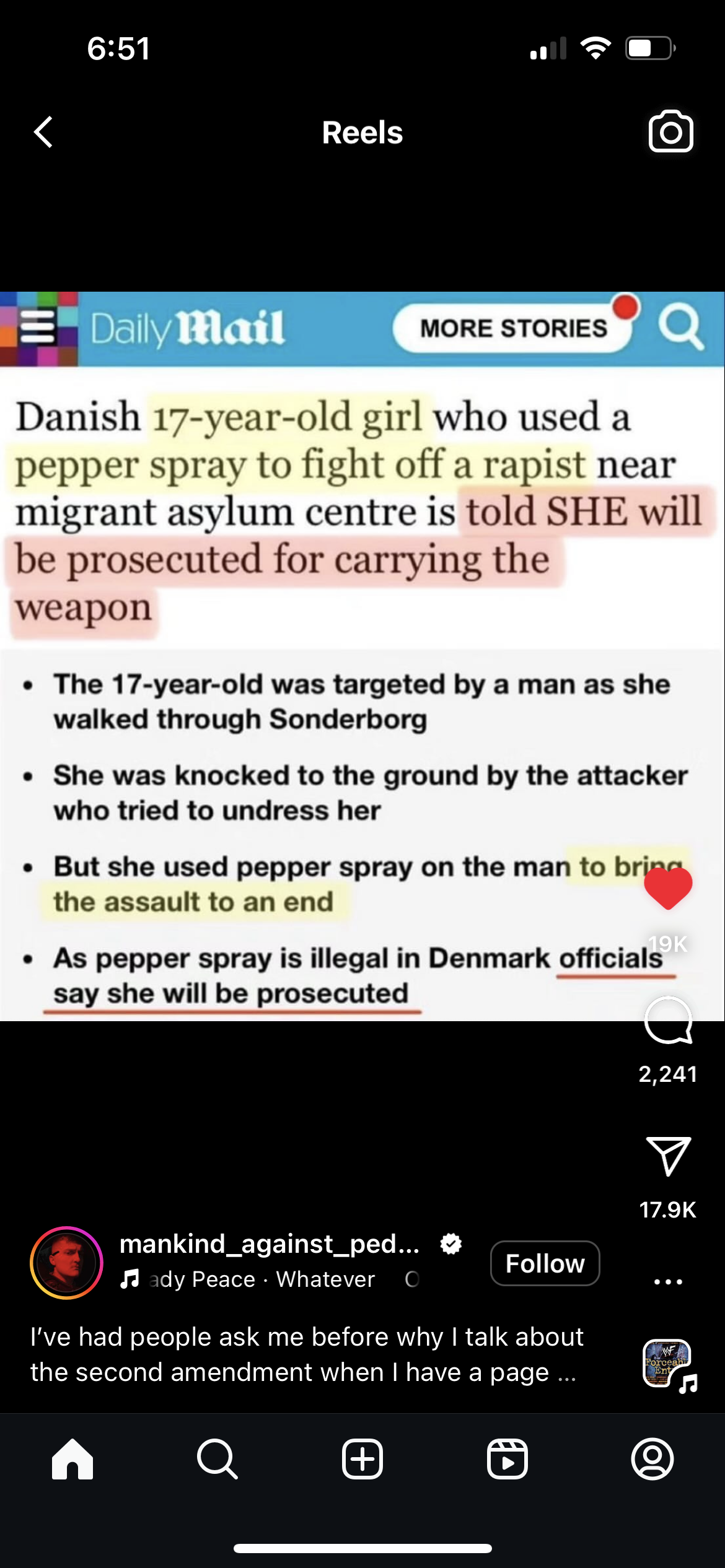Switch to the Reels tab
725x1568 pixels.
coord(507,1459)
